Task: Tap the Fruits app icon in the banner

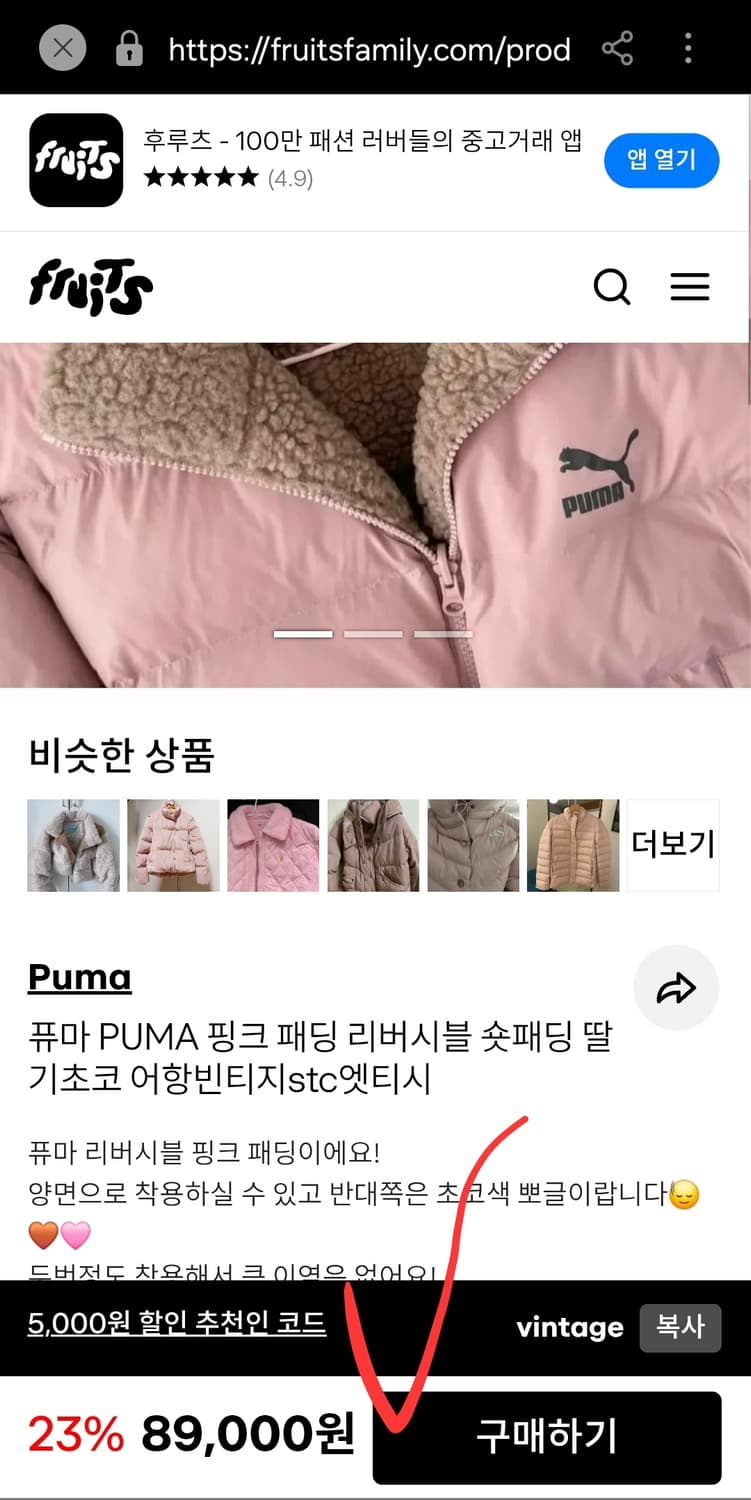Action: (x=75, y=160)
